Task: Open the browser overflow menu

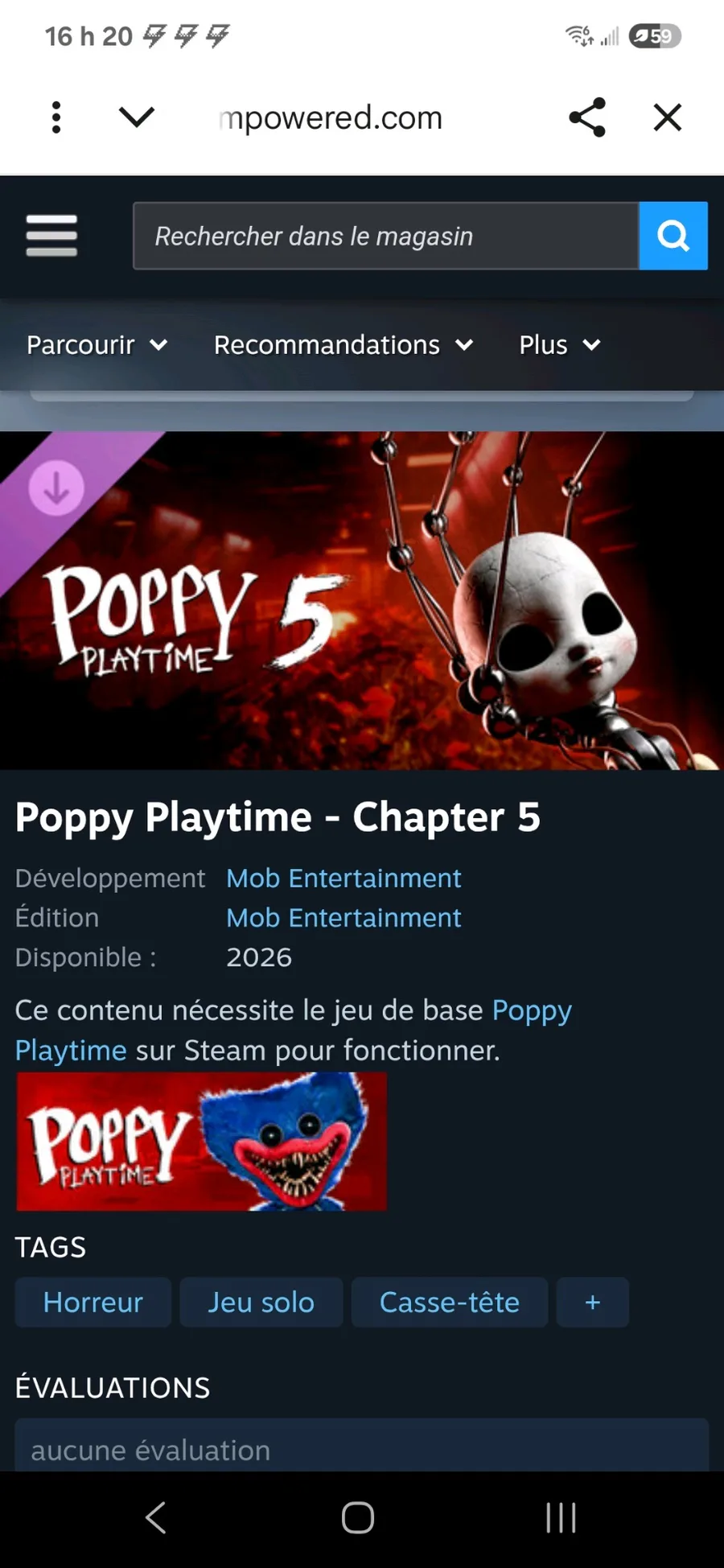Action: pos(56,117)
